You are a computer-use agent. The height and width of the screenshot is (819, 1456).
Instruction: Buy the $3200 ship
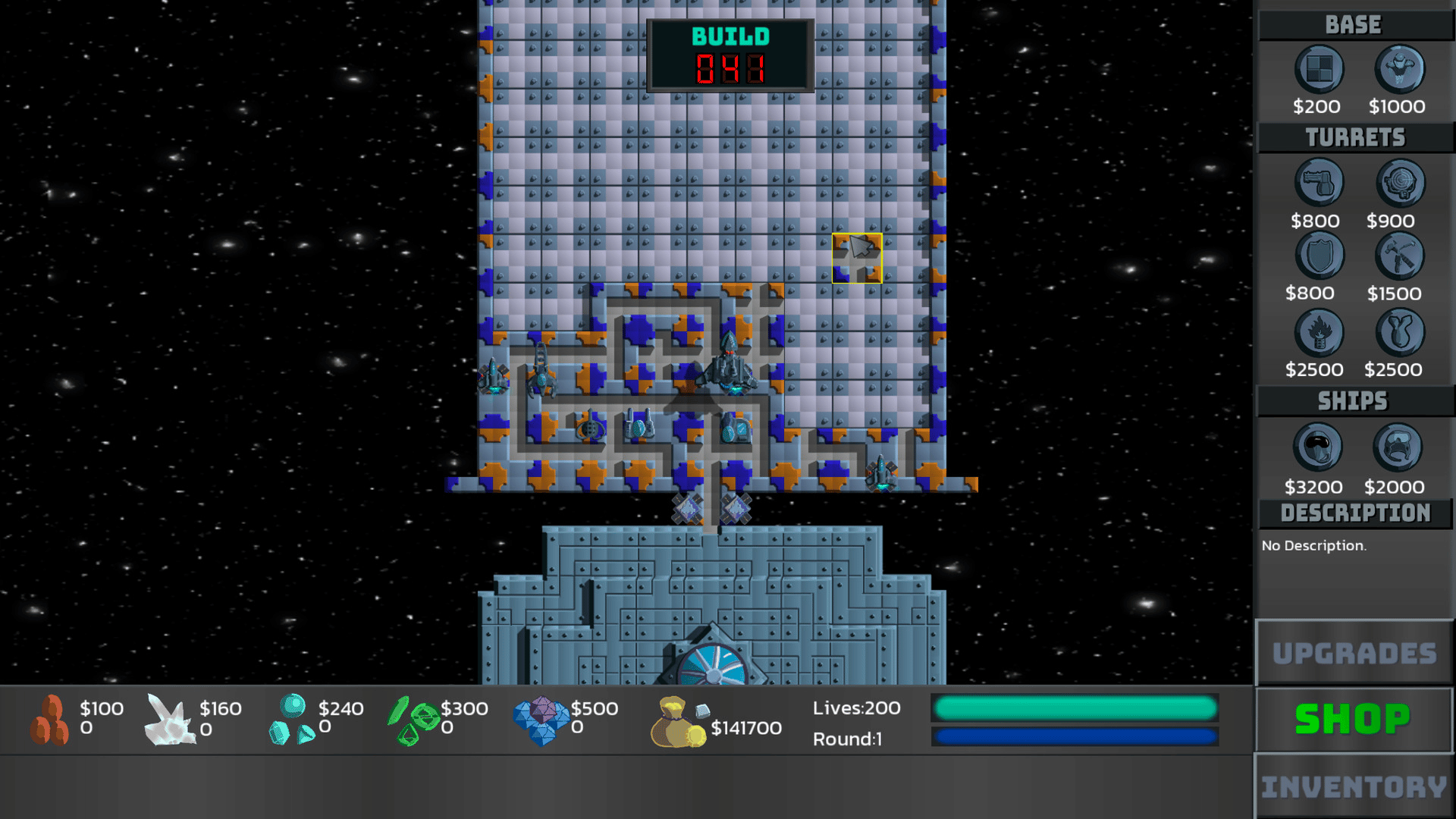point(1318,447)
